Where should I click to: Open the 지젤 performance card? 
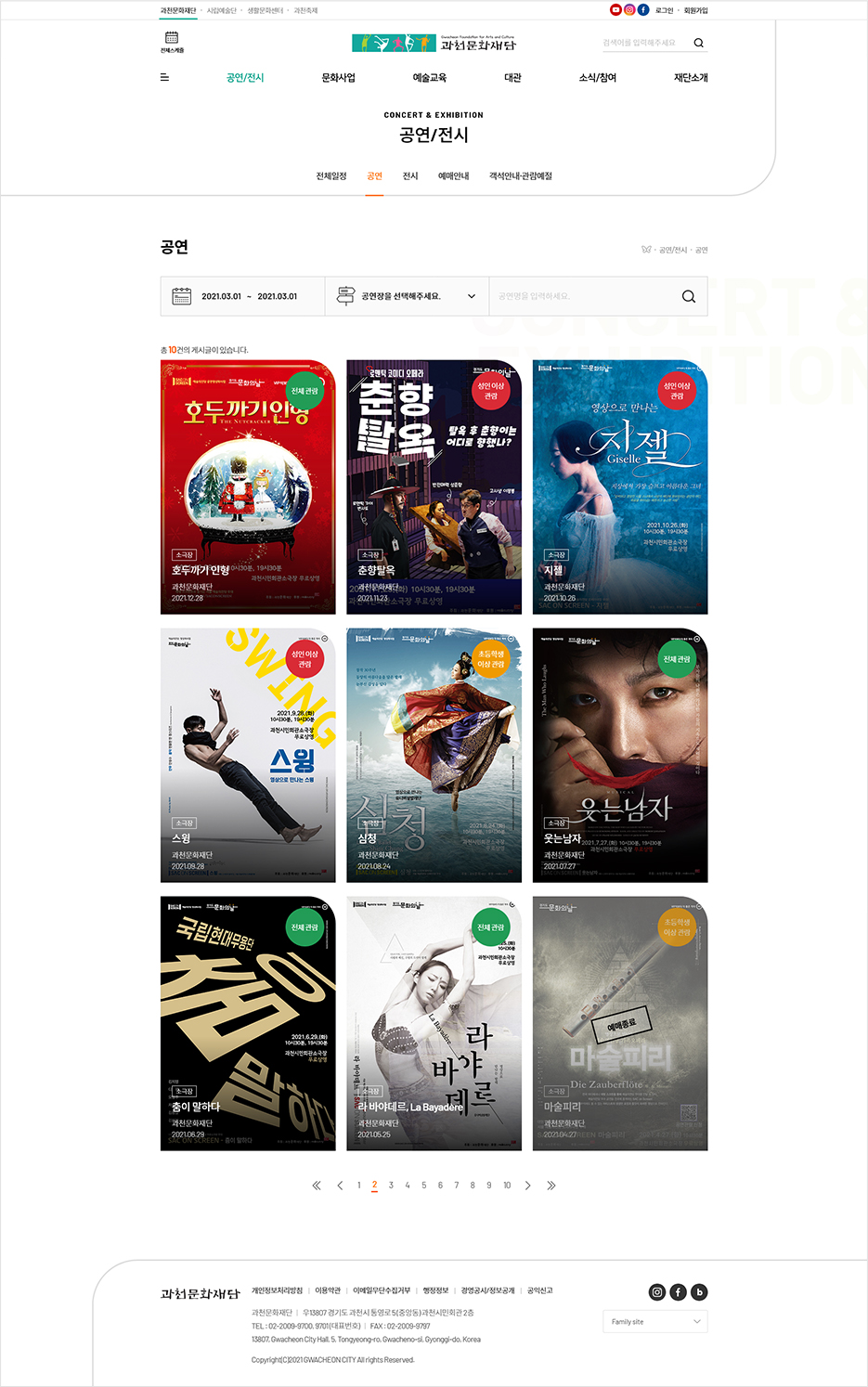coord(620,487)
